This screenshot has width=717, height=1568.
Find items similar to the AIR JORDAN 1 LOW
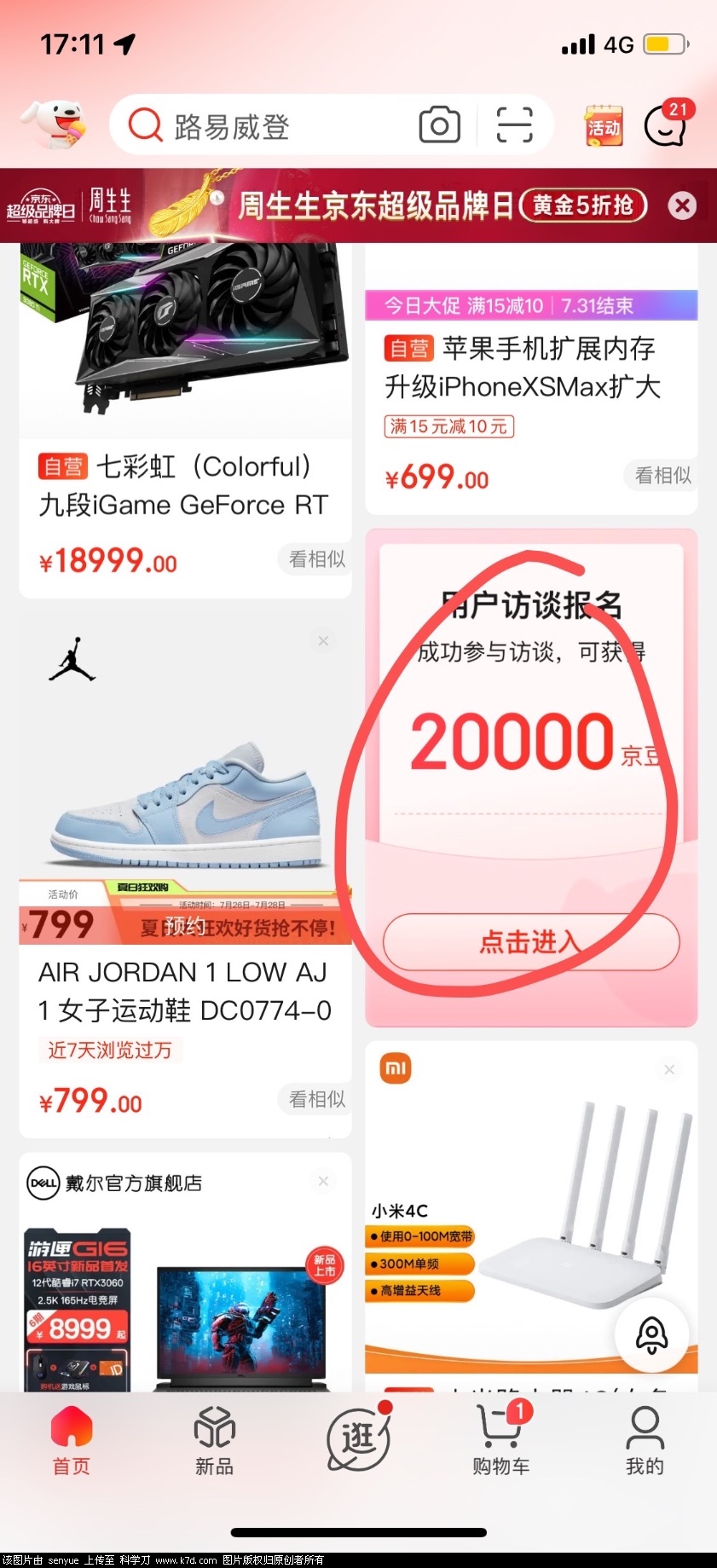(x=316, y=1100)
